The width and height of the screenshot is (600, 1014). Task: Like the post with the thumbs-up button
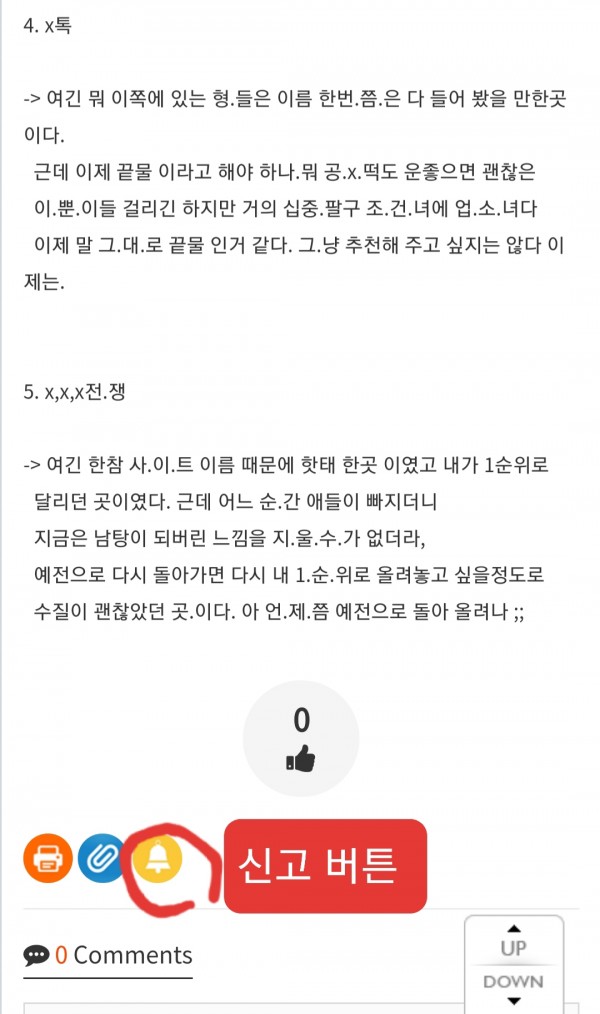[x=301, y=739]
